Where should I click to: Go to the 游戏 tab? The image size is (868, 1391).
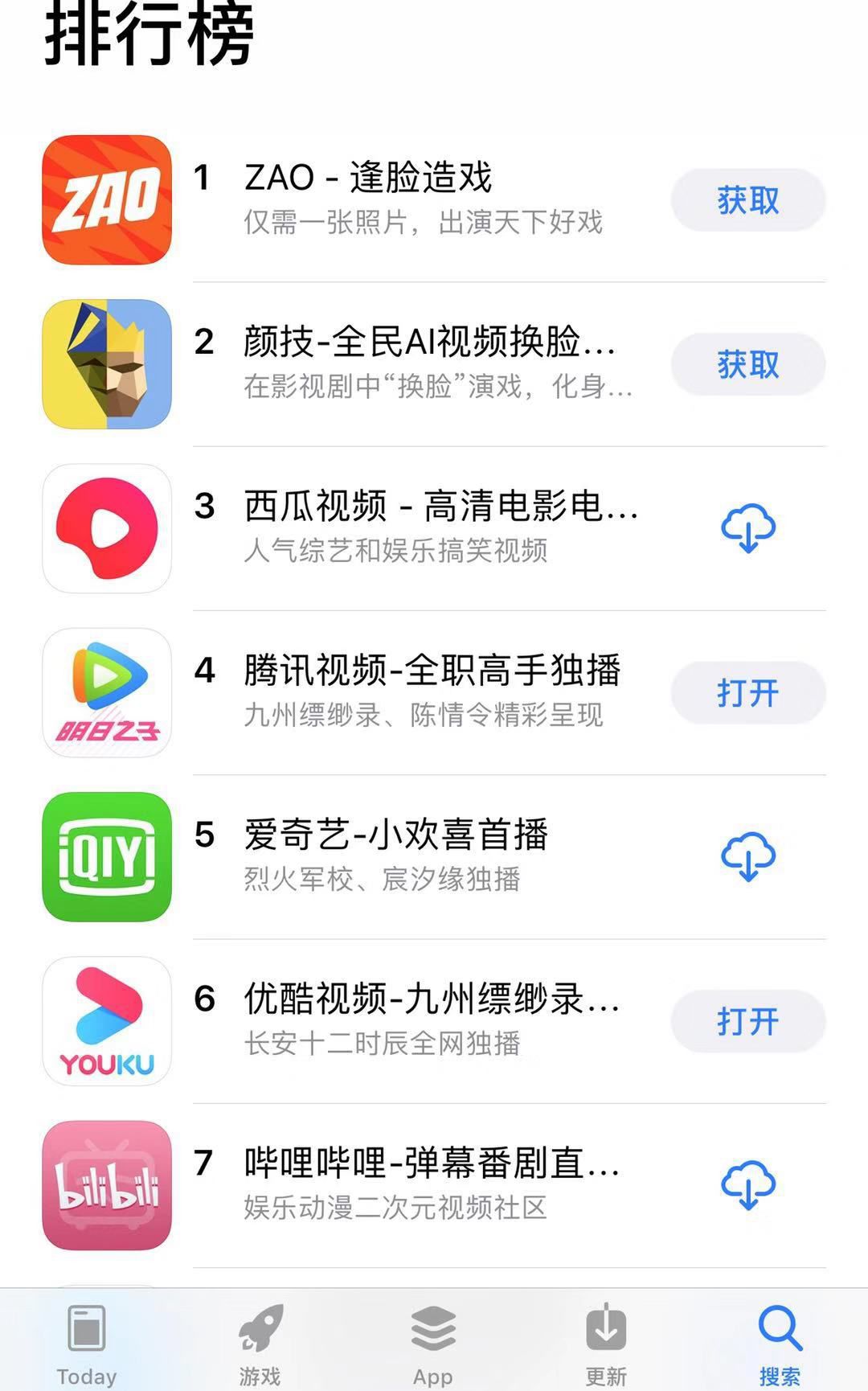260,1344
